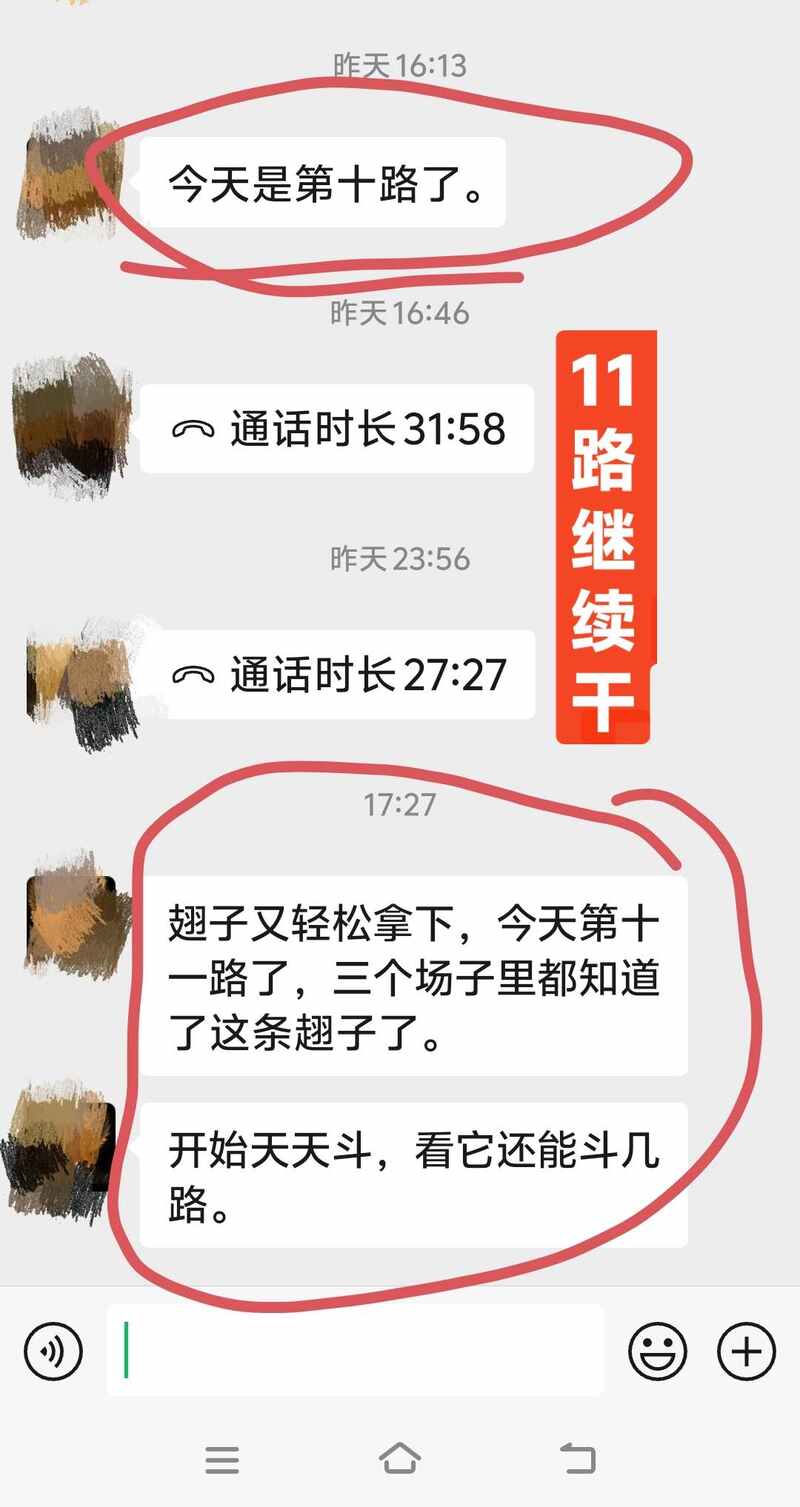Go back with the system back button

(577, 1459)
